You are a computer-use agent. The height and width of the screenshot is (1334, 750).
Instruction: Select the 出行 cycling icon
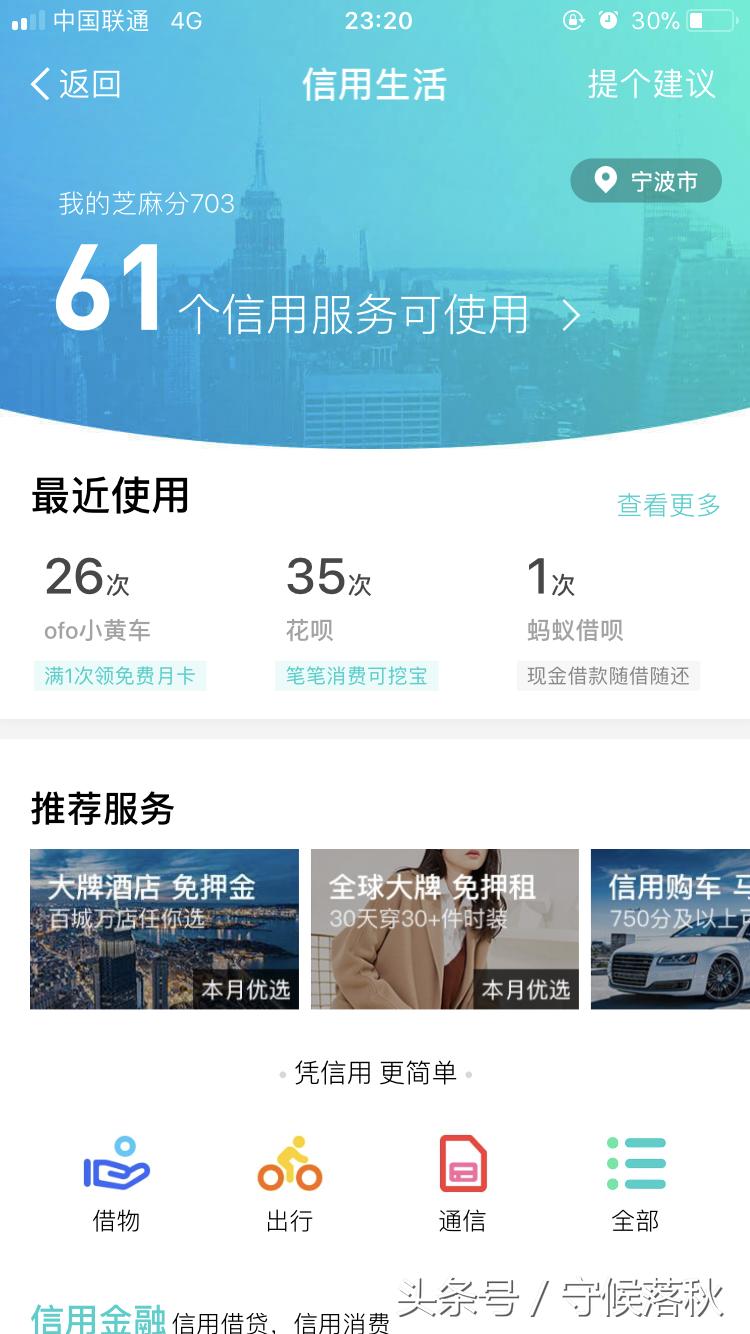289,1180
